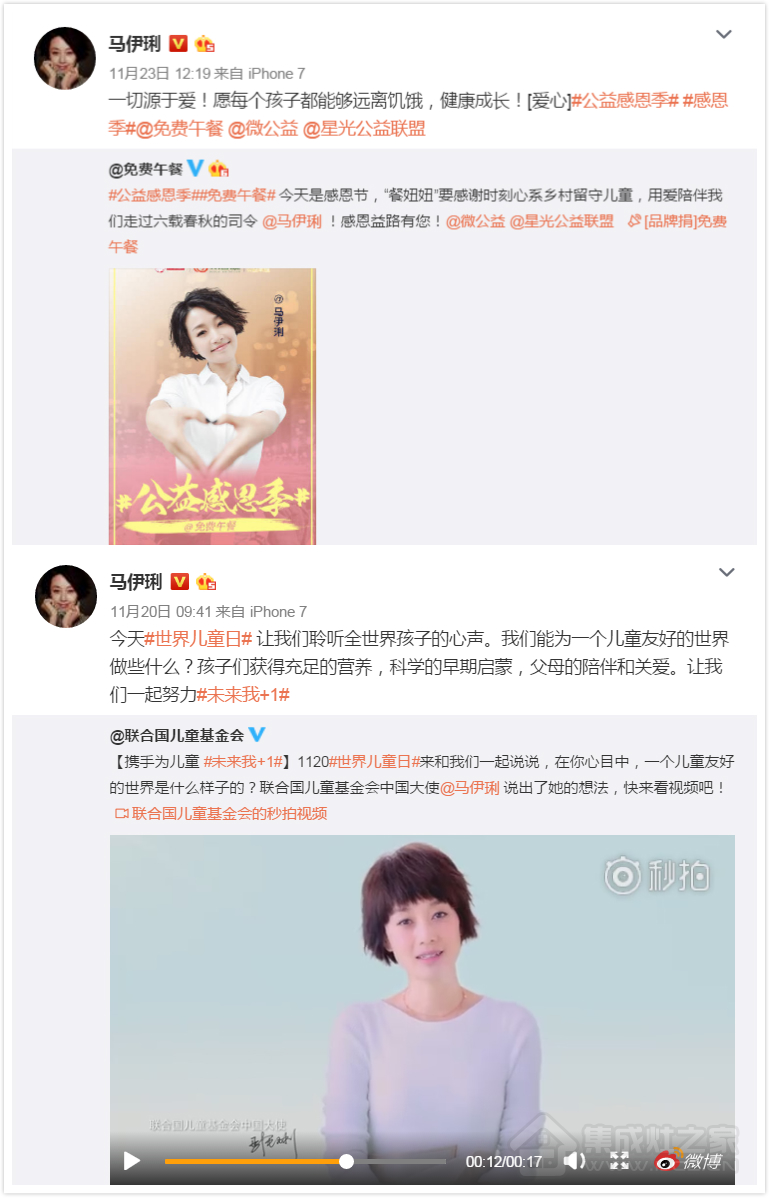Play the 秒拍 video
Viewport: 769px width, 1198px height.
coord(132,1161)
